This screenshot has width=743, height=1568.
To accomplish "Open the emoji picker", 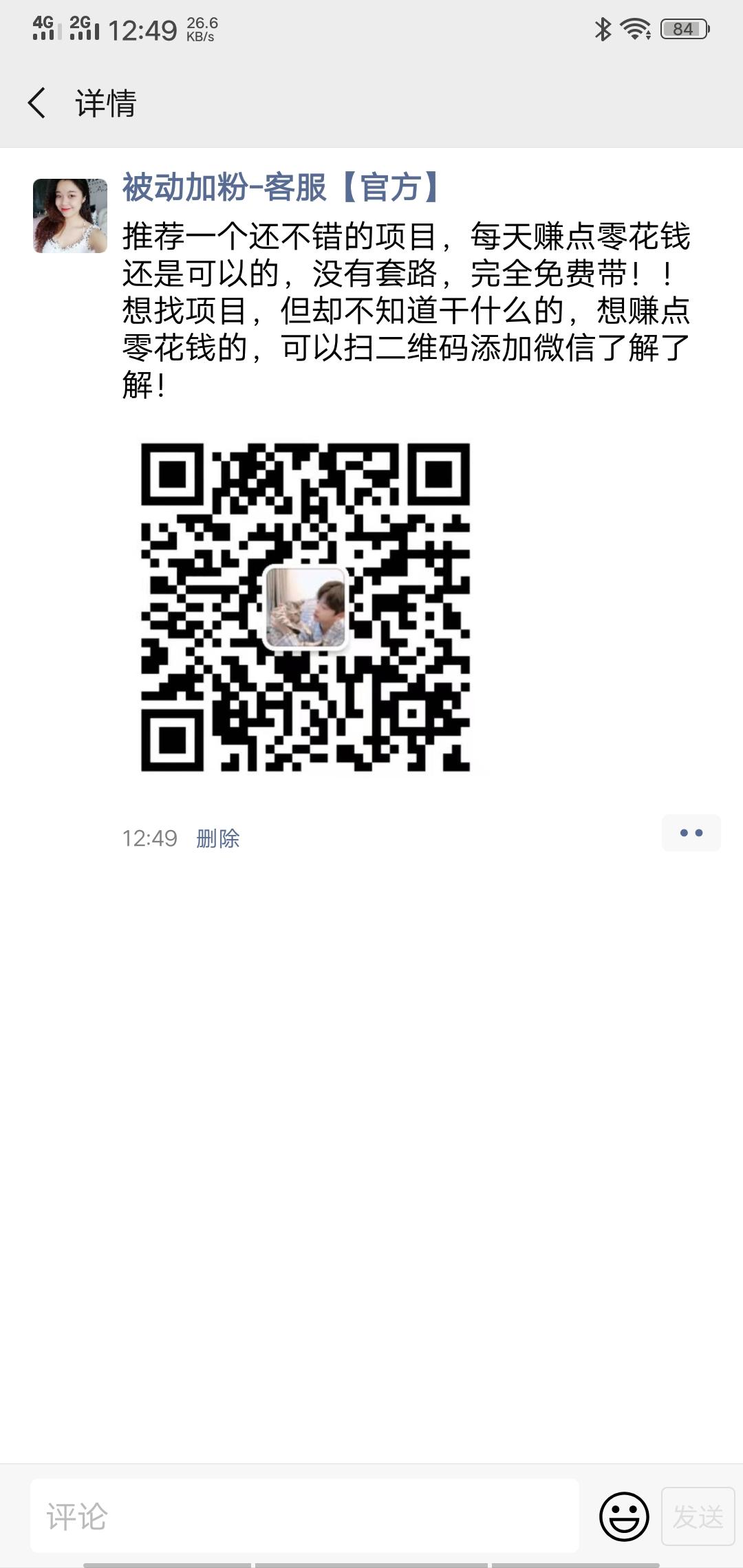I will [624, 1516].
